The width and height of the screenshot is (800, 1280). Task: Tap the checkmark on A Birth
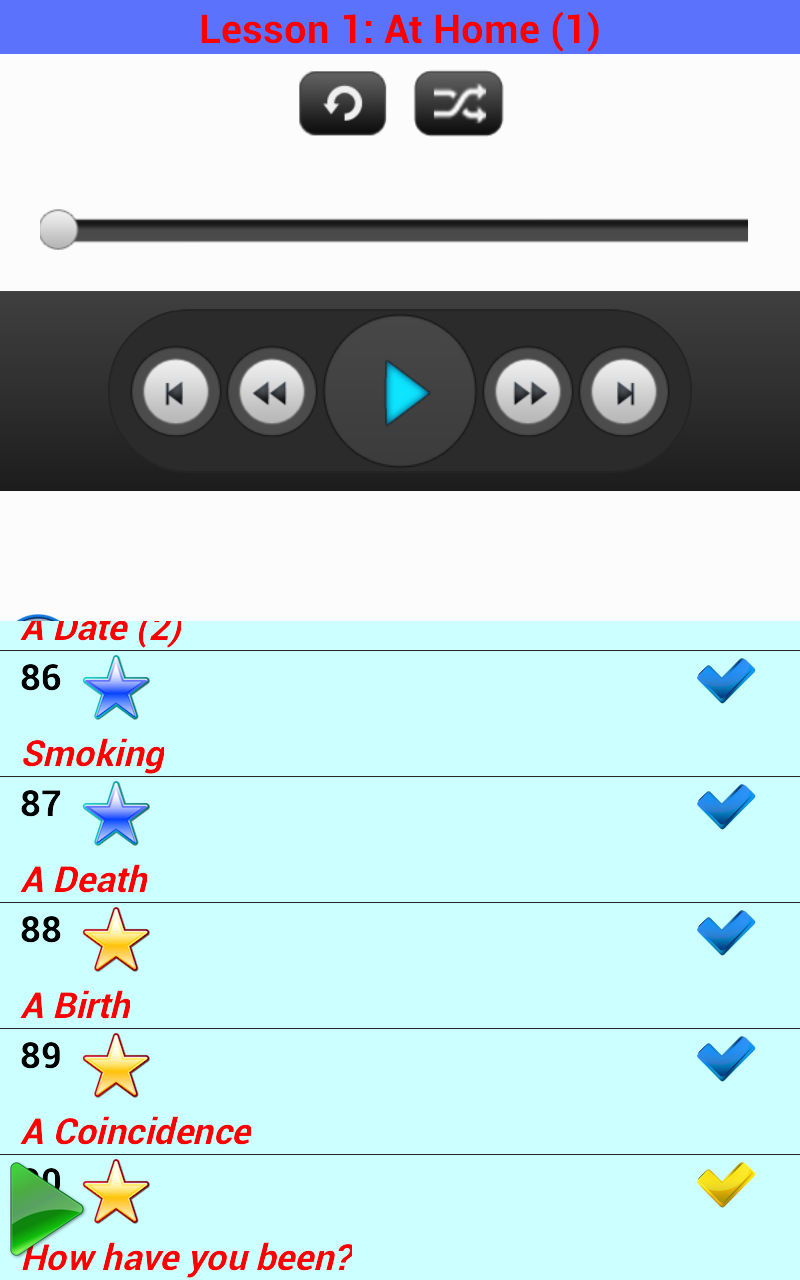[x=726, y=933]
